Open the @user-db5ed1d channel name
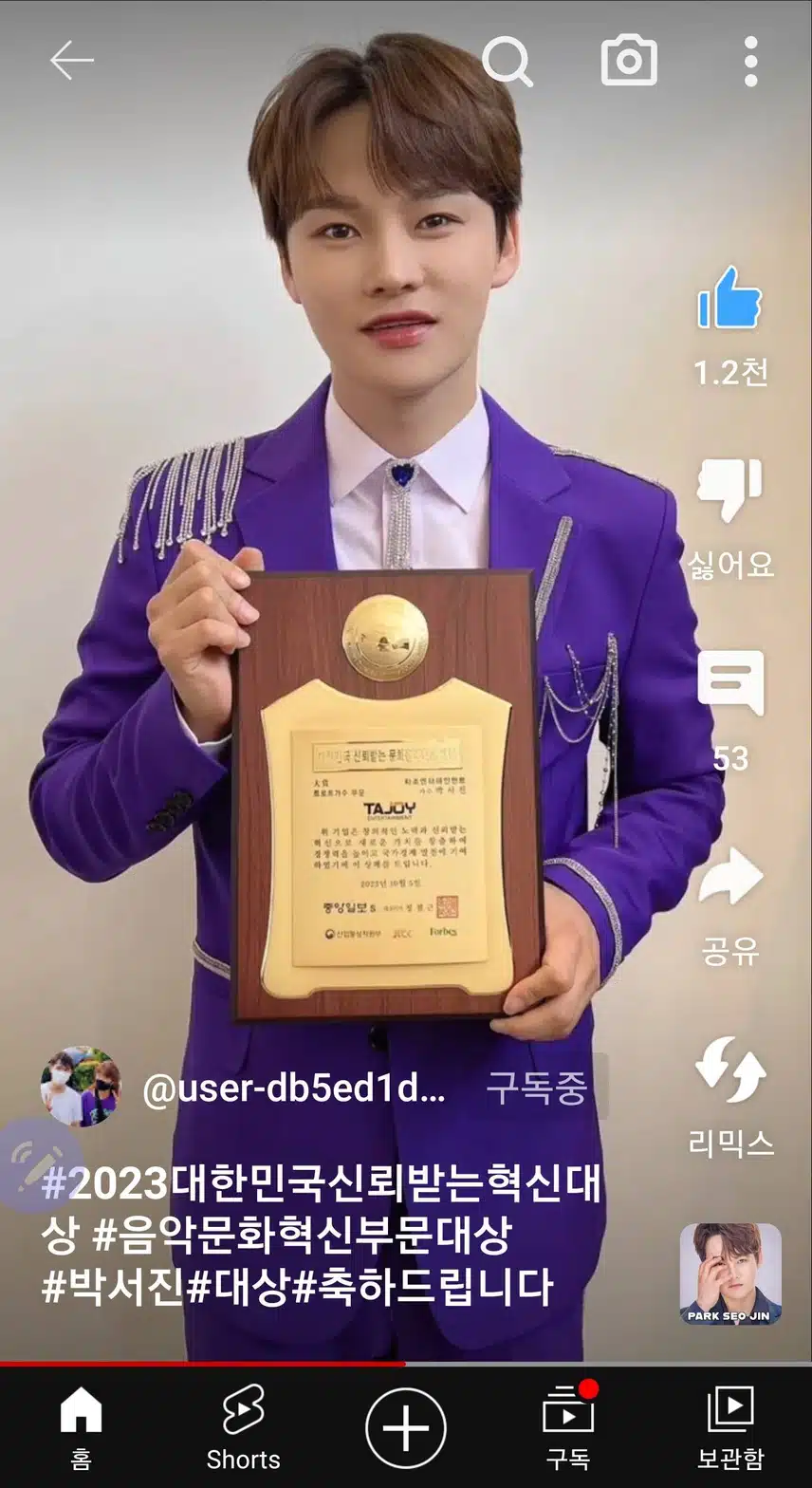Viewport: 812px width, 1488px height. pyautogui.click(x=293, y=1089)
